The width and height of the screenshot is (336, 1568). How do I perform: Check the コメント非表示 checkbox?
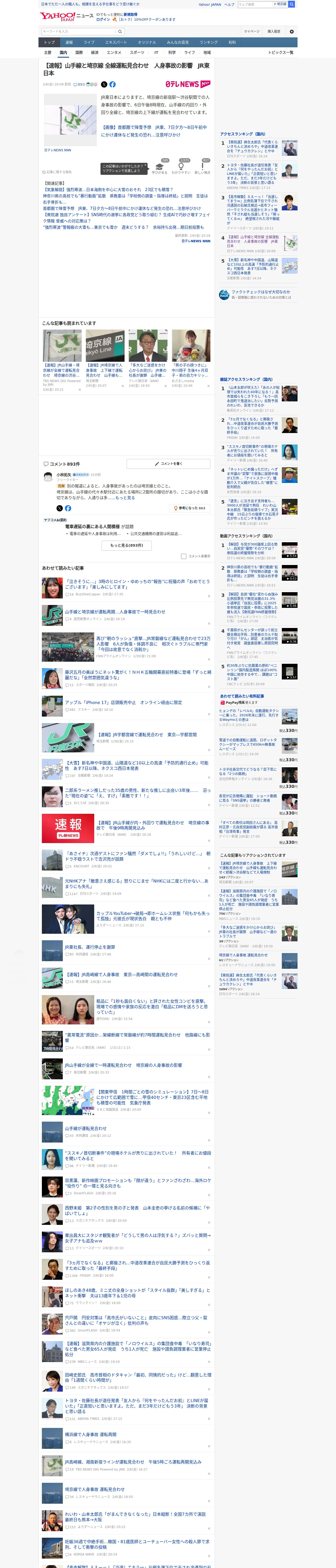click(183, 556)
